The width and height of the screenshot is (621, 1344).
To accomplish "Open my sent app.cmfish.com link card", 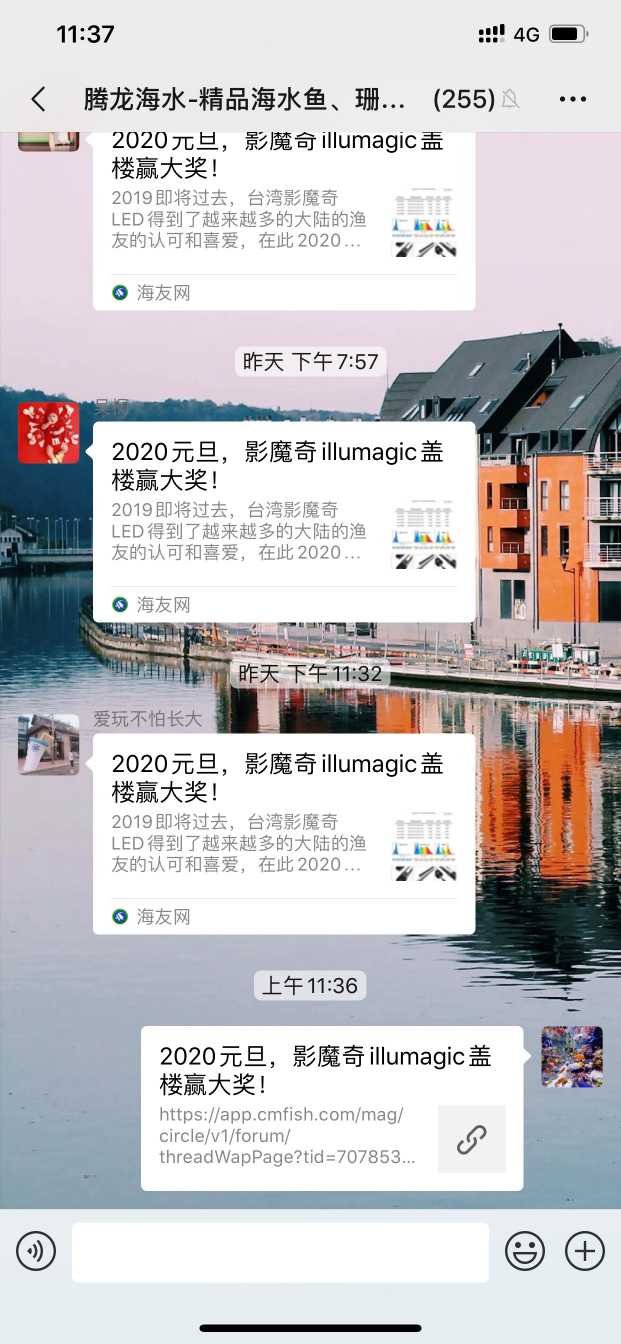I will click(x=331, y=1107).
